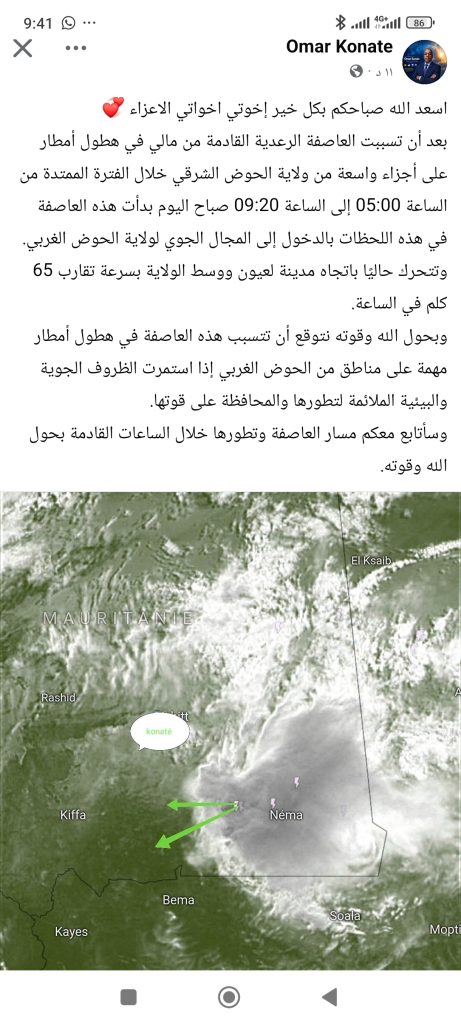
Task: Open the Omar Konate profile name
Action: pos(340,46)
